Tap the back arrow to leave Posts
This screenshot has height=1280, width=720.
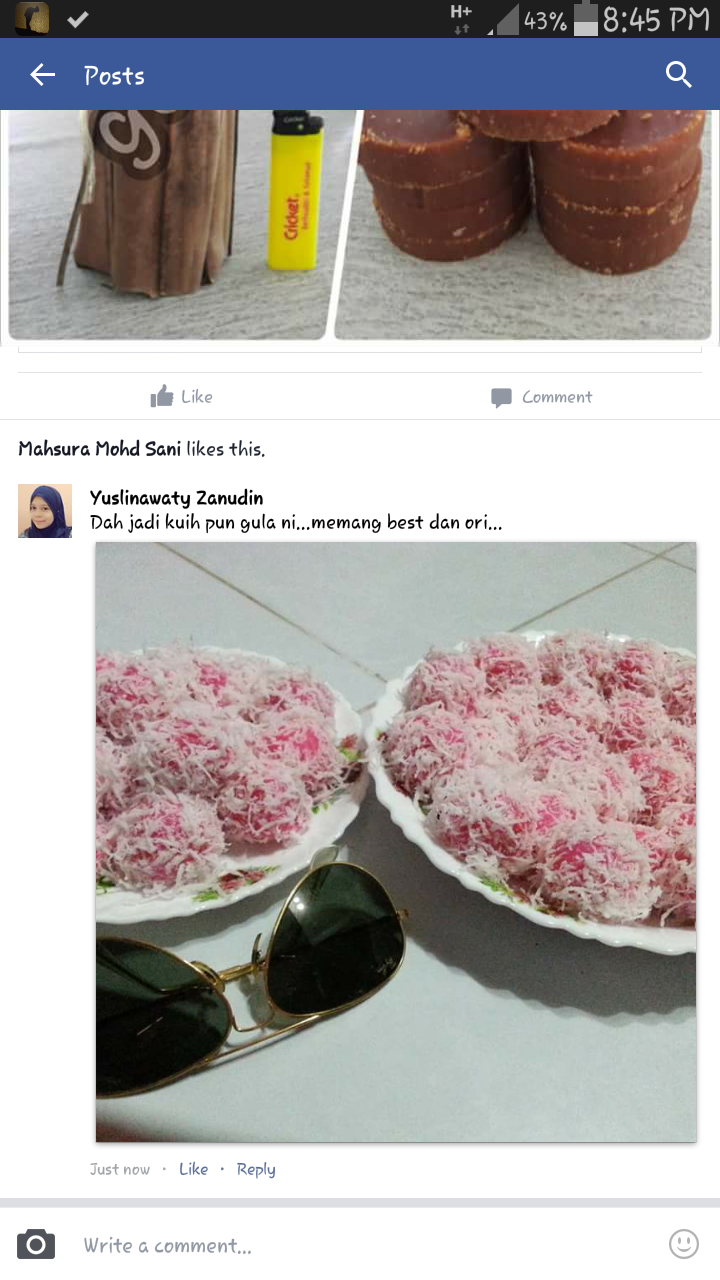[x=41, y=74]
